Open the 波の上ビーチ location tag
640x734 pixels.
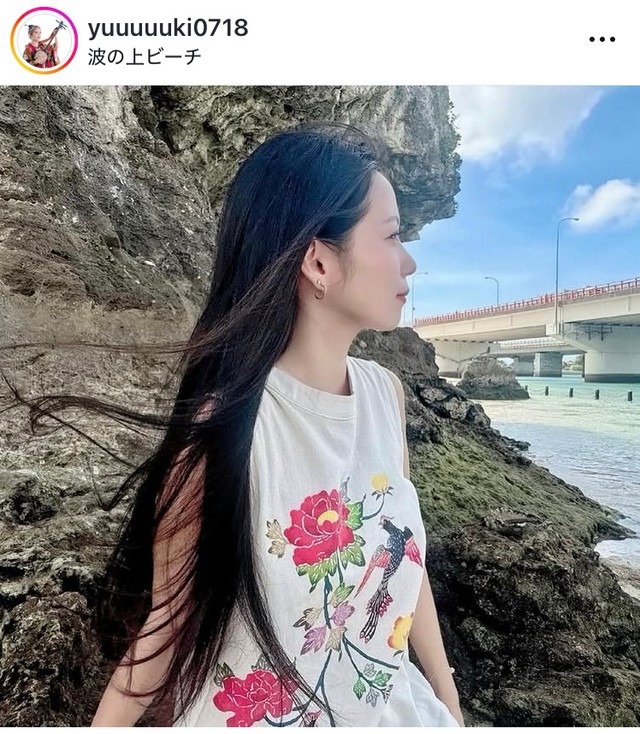[x=144, y=57]
